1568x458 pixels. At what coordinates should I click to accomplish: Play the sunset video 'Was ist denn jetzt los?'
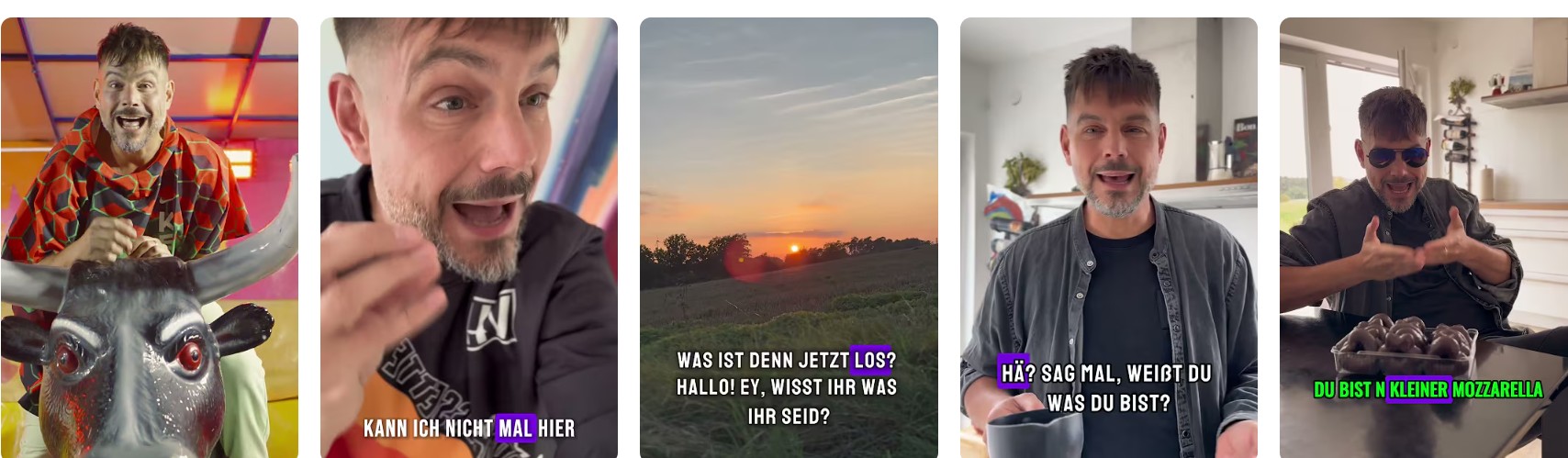[789, 237]
